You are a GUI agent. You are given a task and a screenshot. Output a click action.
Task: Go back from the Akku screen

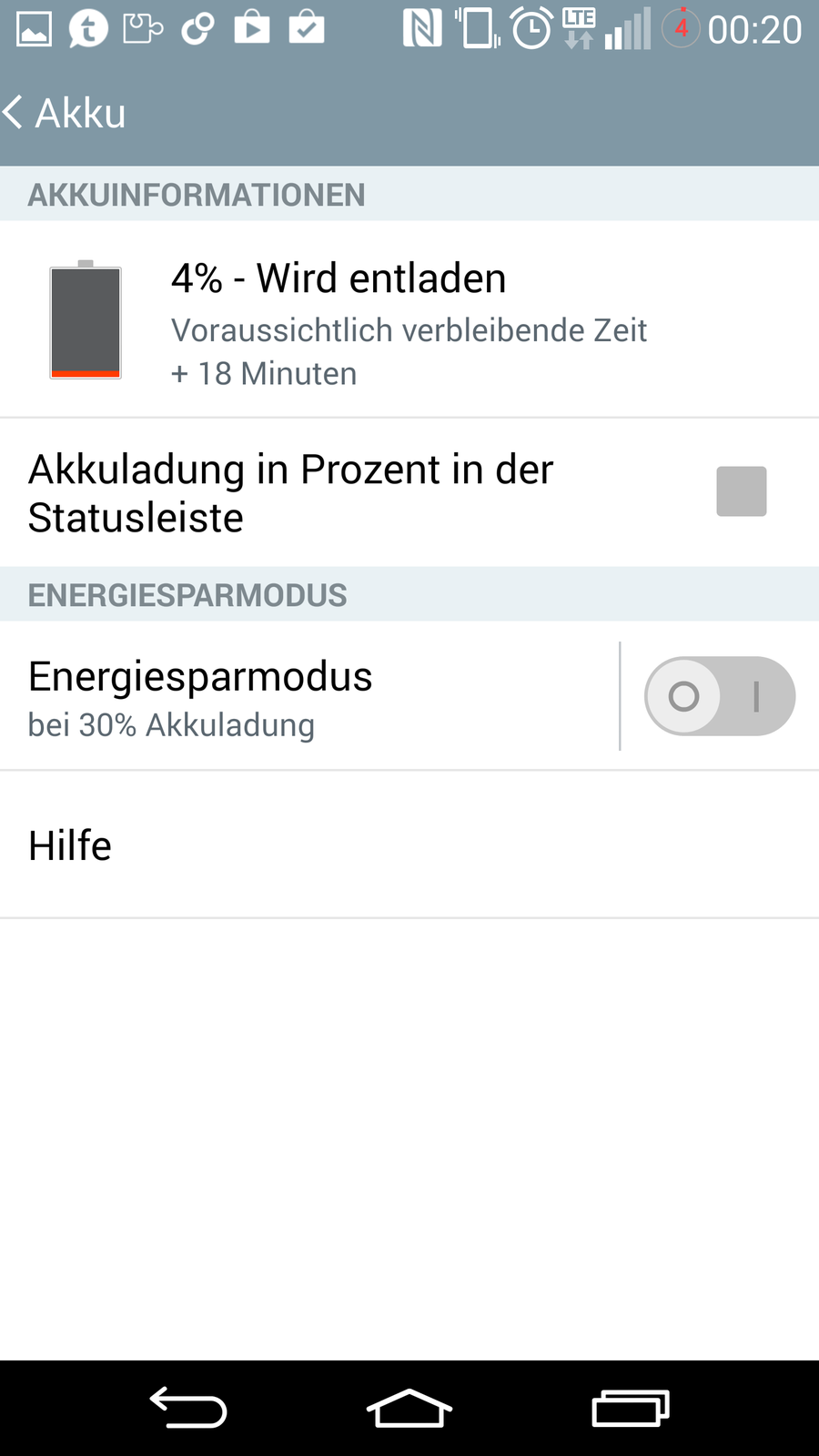(64, 114)
